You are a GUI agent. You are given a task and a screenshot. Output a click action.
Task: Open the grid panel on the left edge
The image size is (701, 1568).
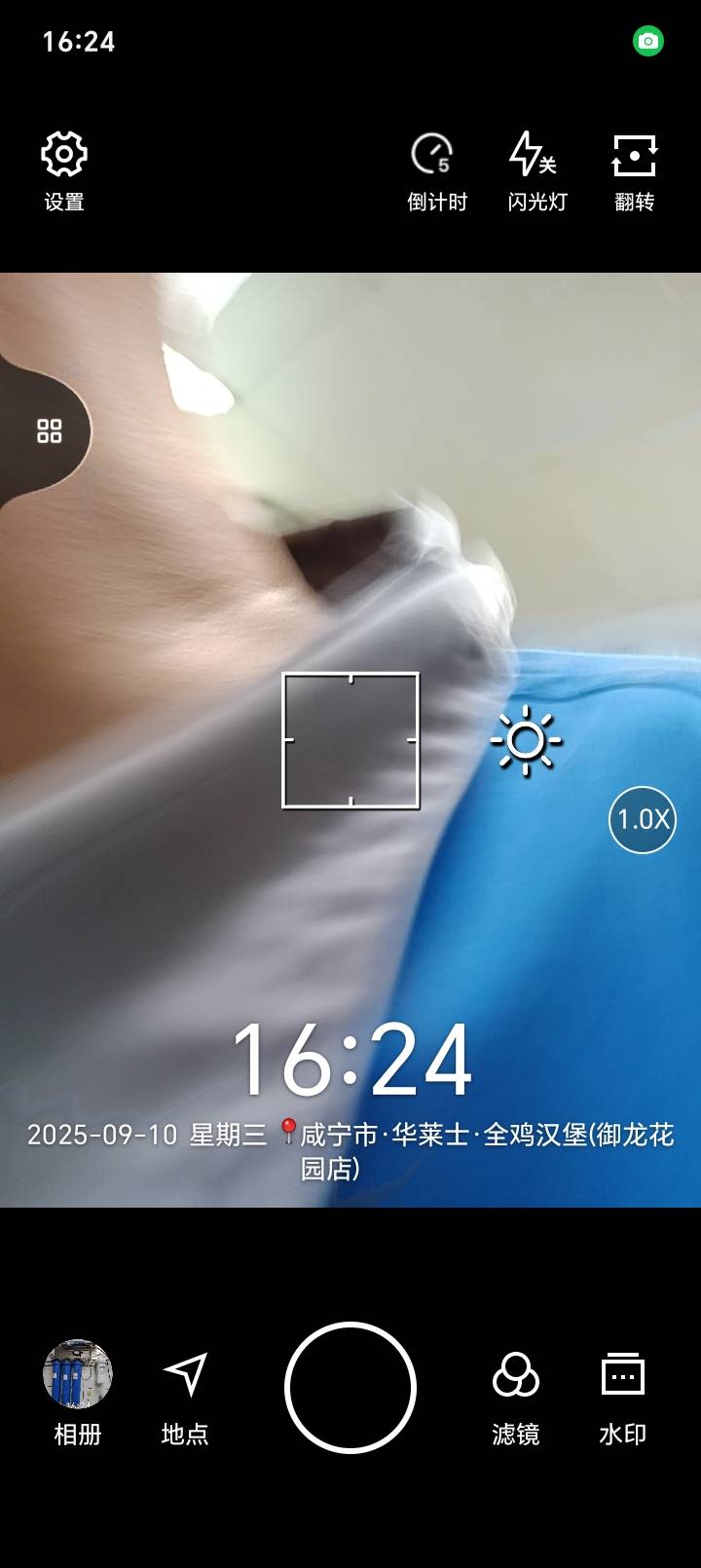tap(49, 430)
